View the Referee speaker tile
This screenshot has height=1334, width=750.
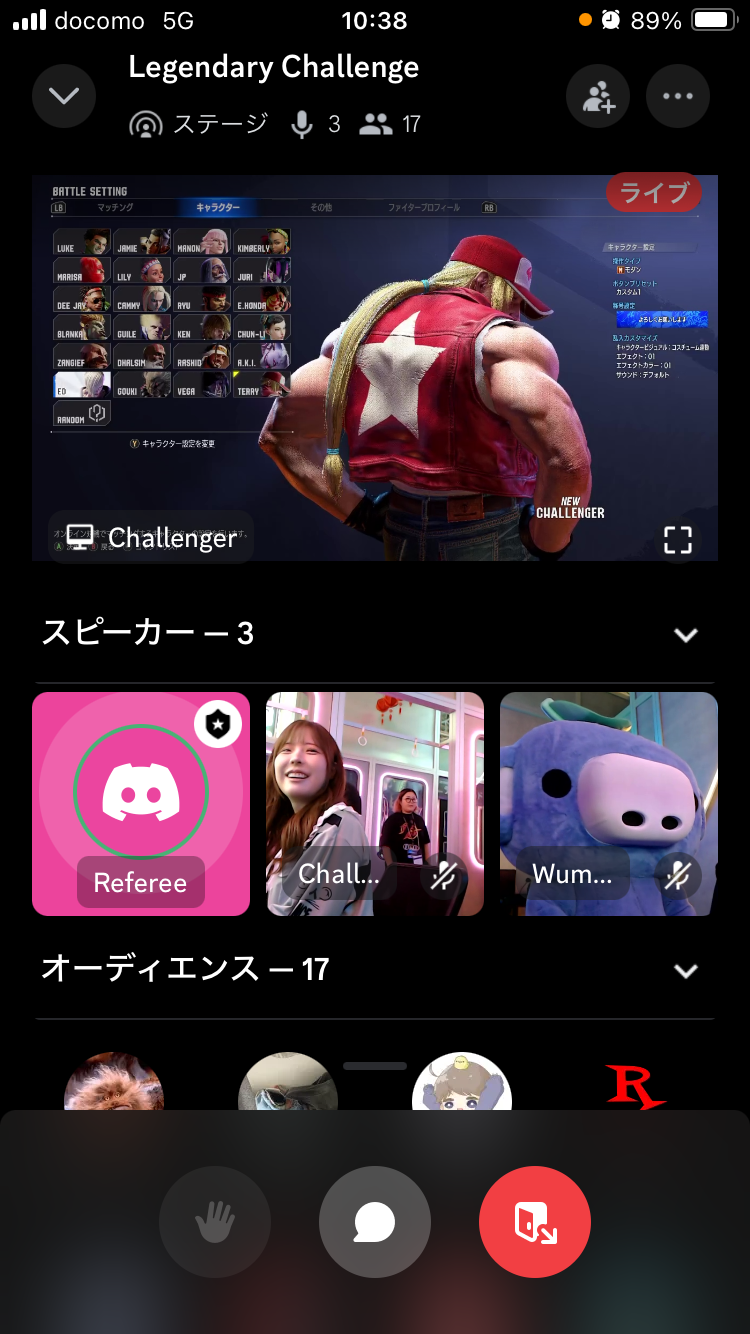(141, 803)
